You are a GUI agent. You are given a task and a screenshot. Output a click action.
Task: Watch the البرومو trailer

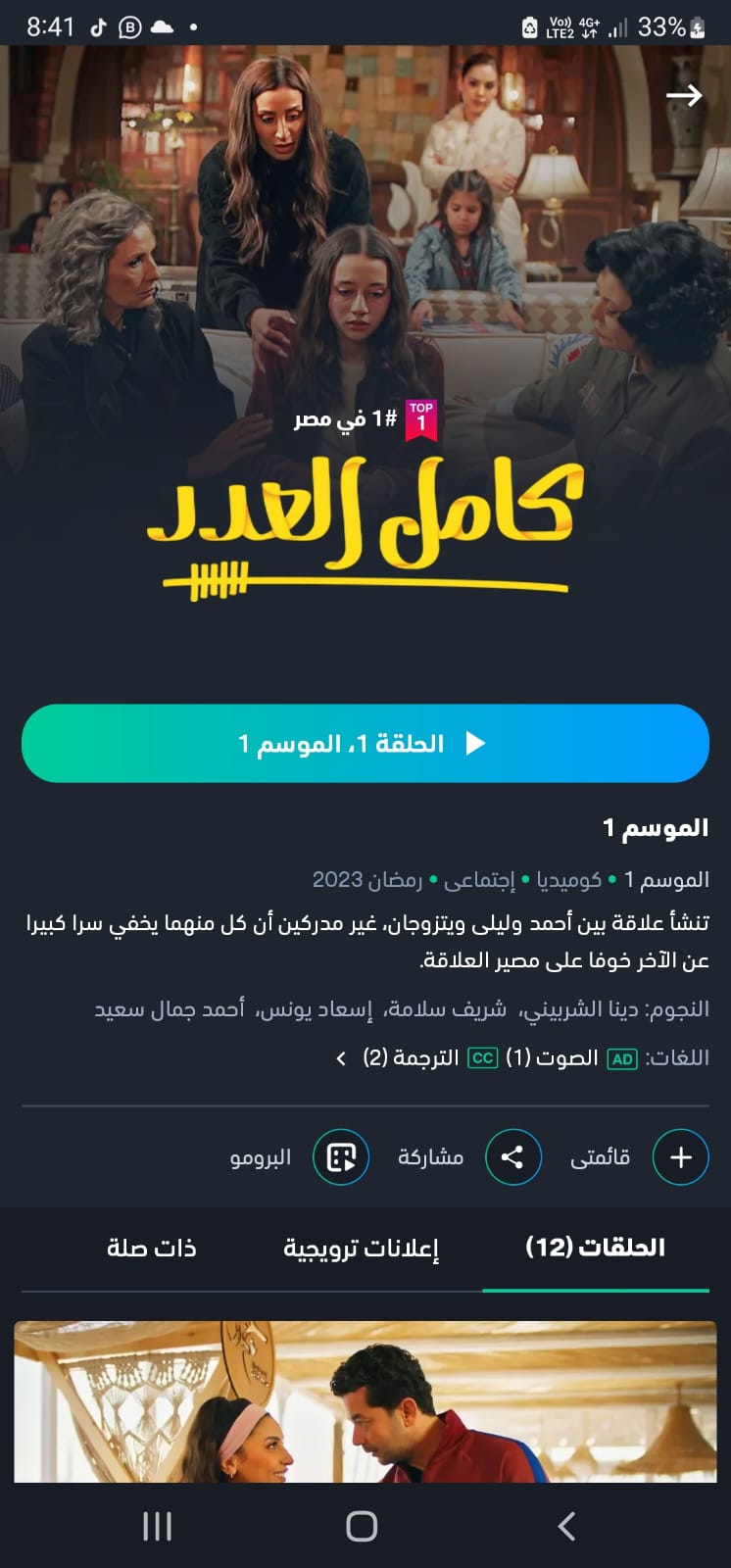[341, 1157]
